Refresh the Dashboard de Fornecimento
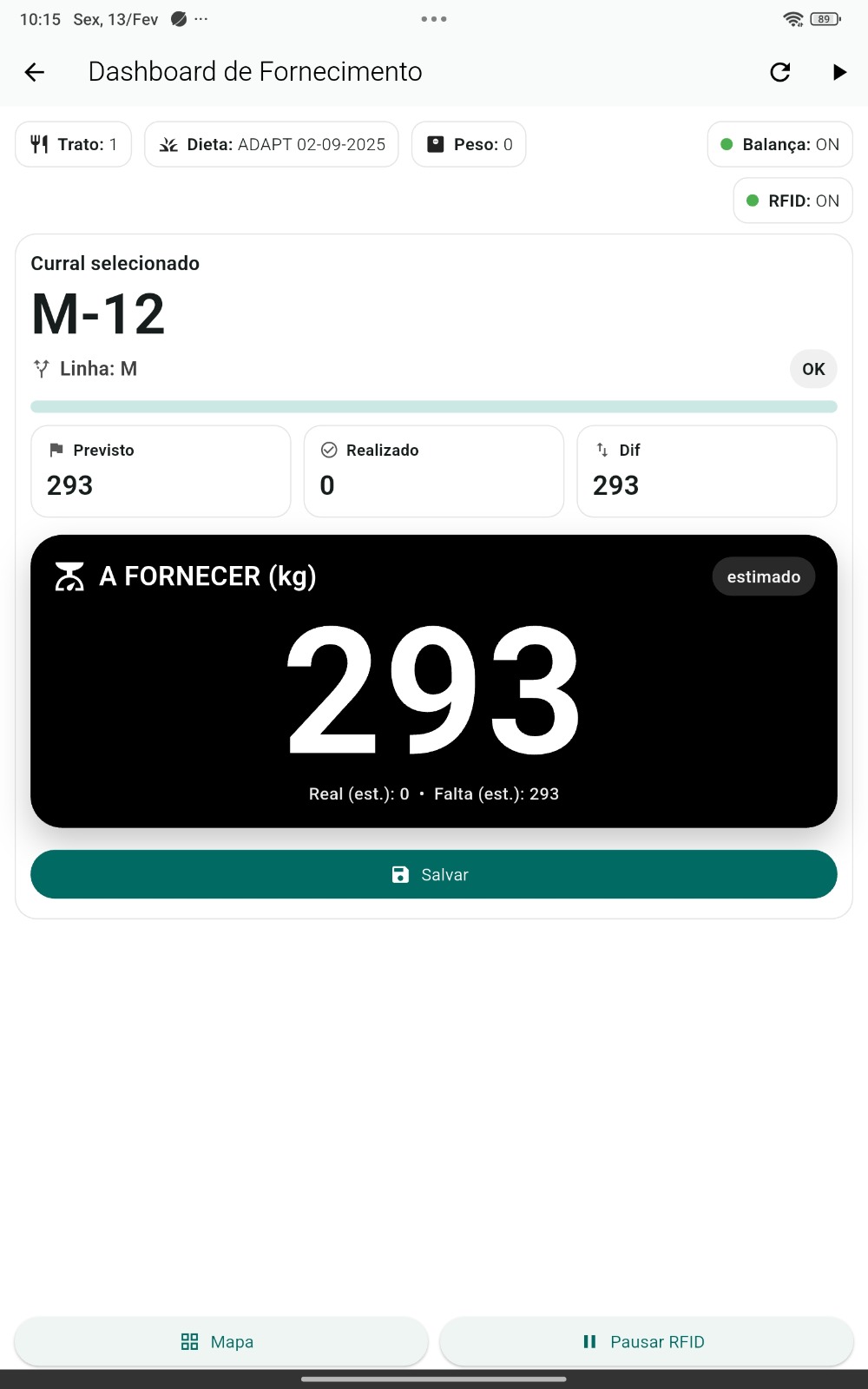The image size is (868, 1389). 780,72
